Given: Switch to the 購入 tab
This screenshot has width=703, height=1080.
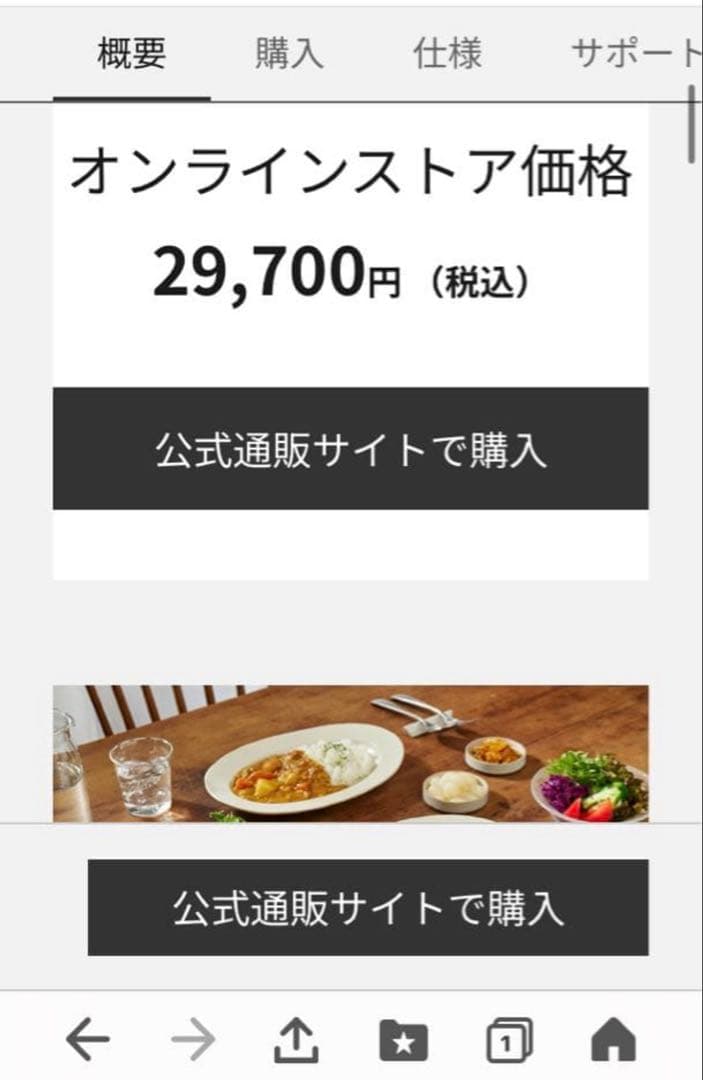Looking at the screenshot, I should (289, 54).
